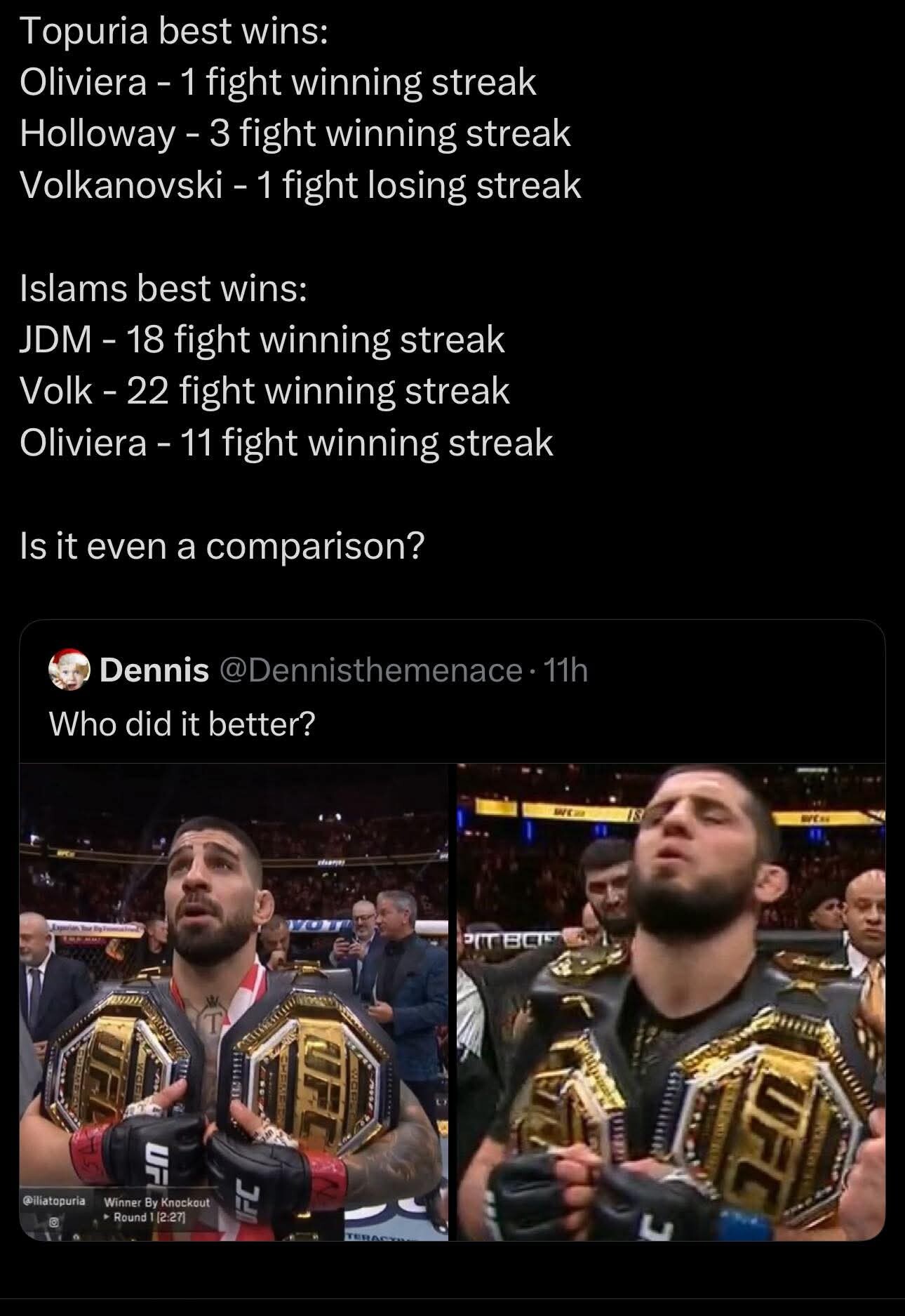Viewport: 905px width, 1316px height.
Task: View the right photo in Dennis's post
Action: click(671, 1002)
